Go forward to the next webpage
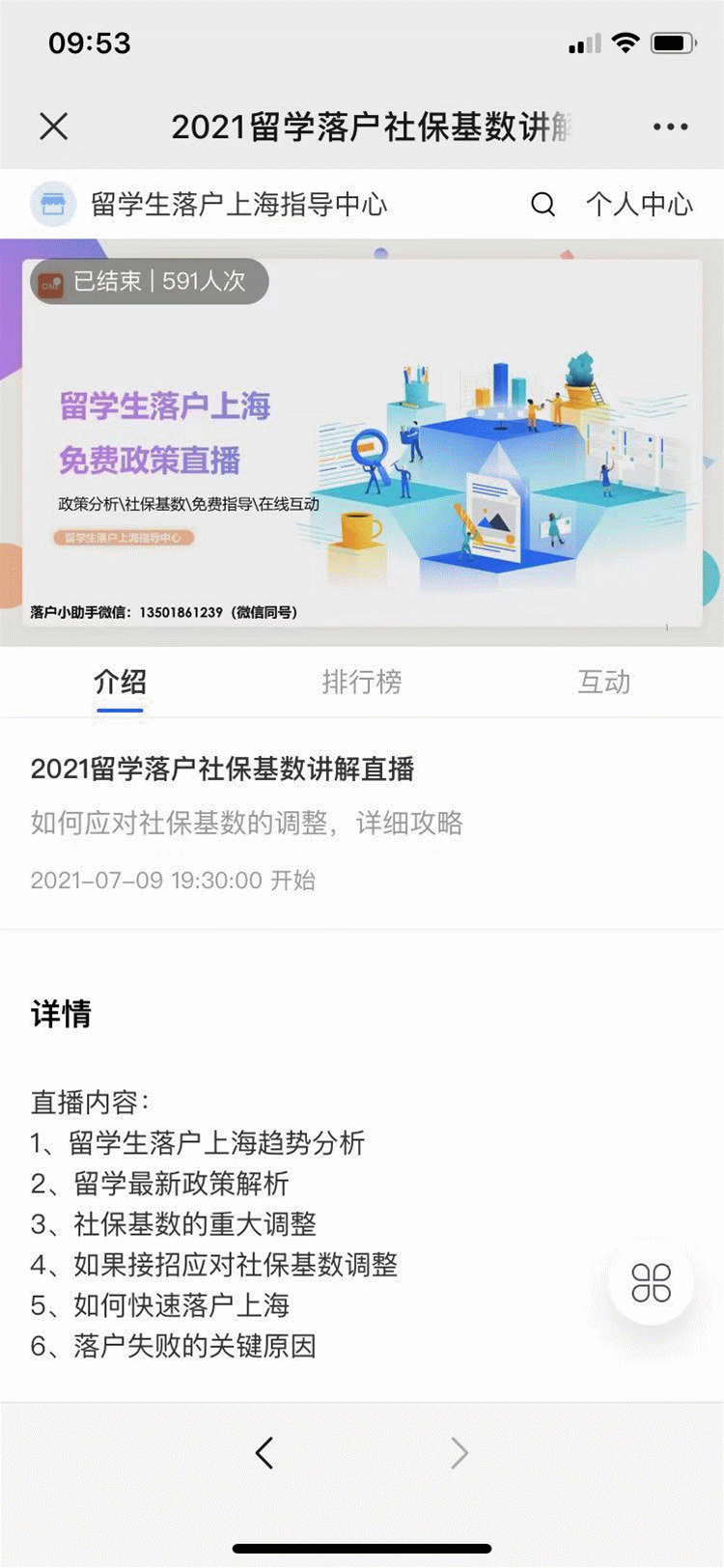Viewport: 724px width, 1568px height. click(x=459, y=1452)
